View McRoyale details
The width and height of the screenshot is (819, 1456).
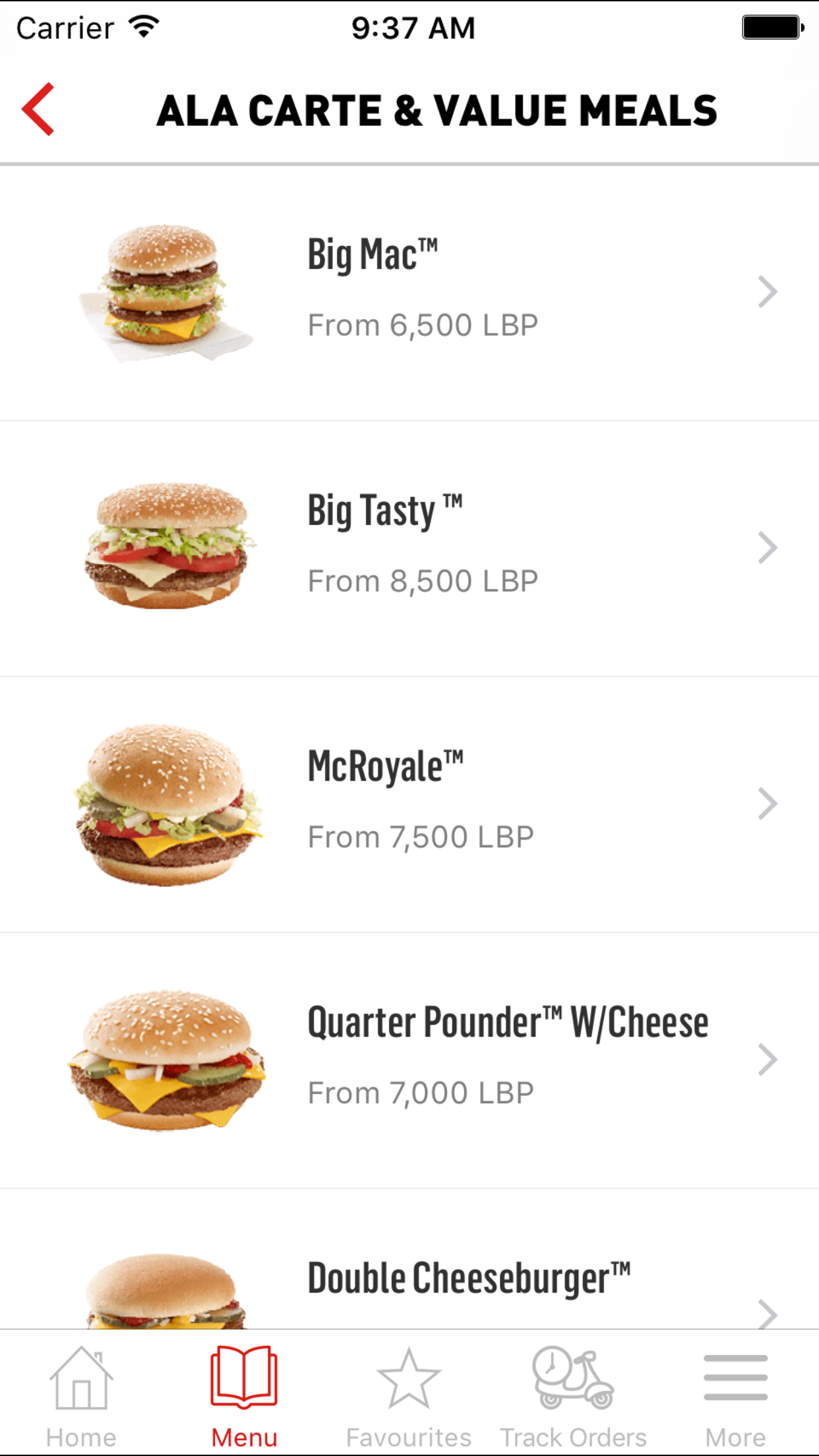(409, 804)
